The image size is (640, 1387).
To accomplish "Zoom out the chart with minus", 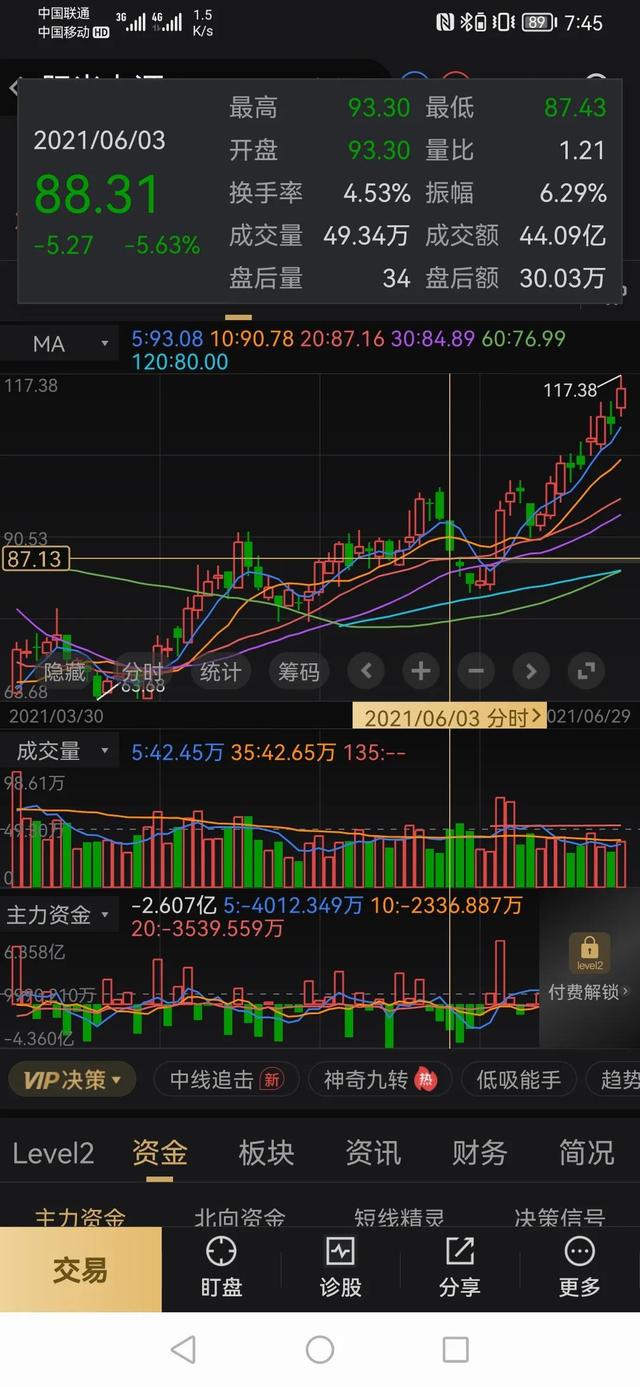I will (x=476, y=671).
